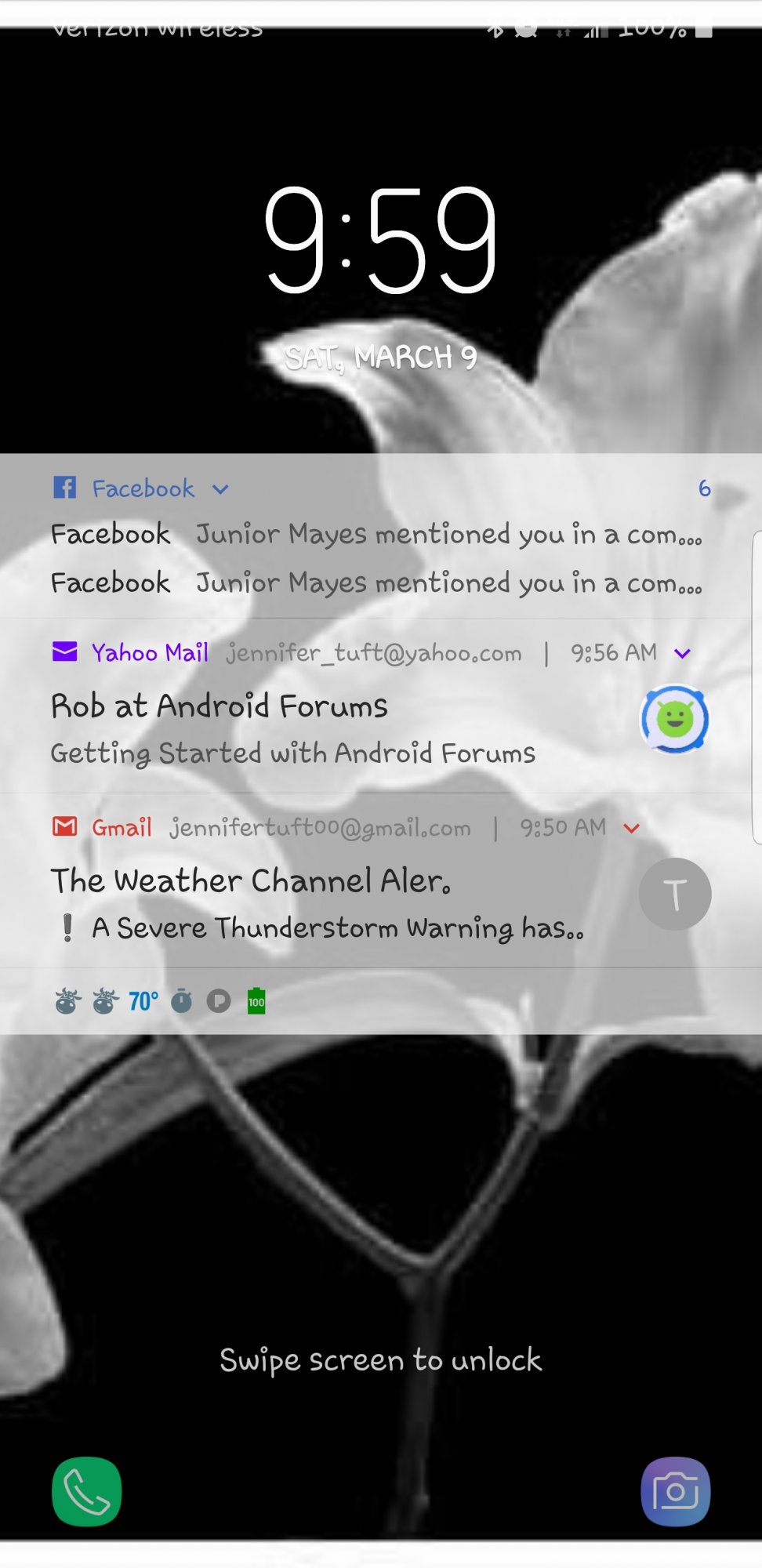
Task: Open the first Junior Mayes Facebook notification
Action: [376, 535]
